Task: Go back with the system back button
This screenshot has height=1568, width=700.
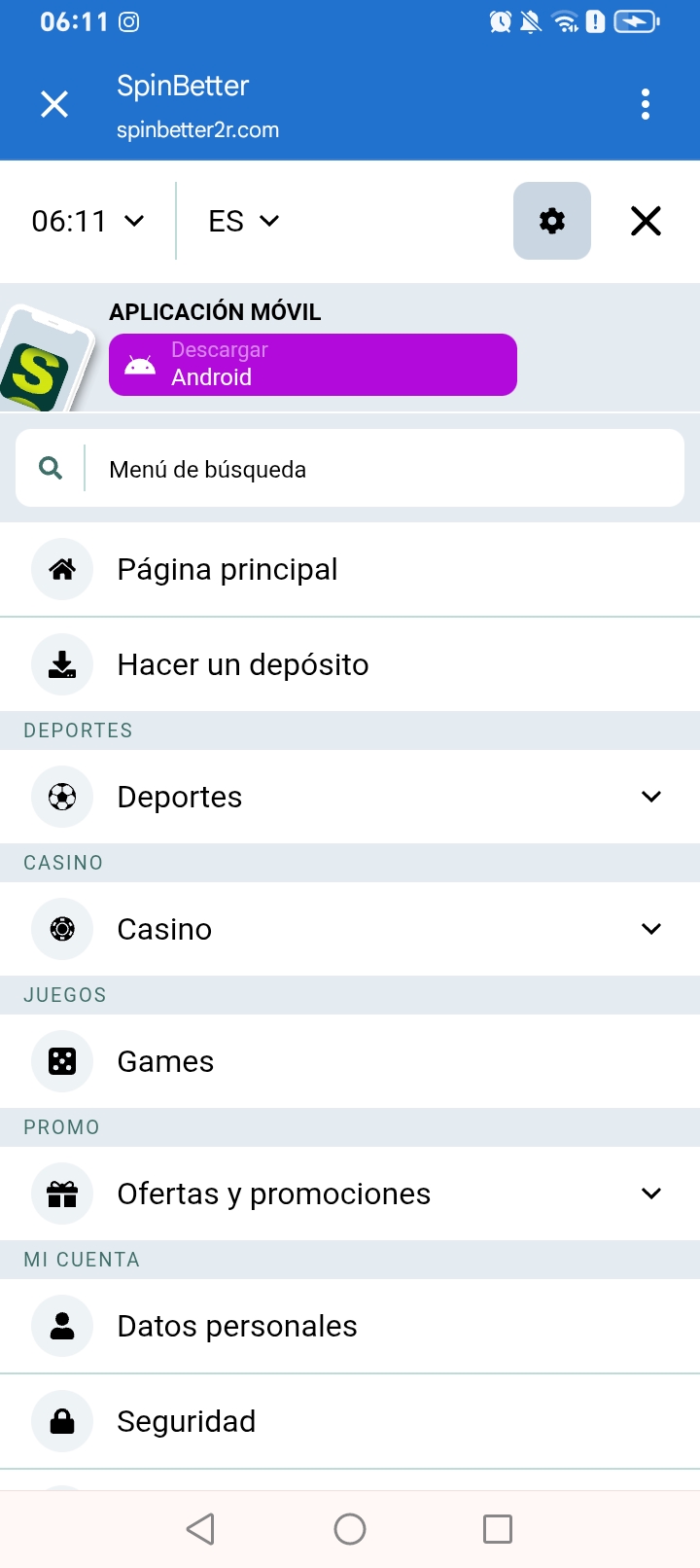Action: click(200, 1529)
